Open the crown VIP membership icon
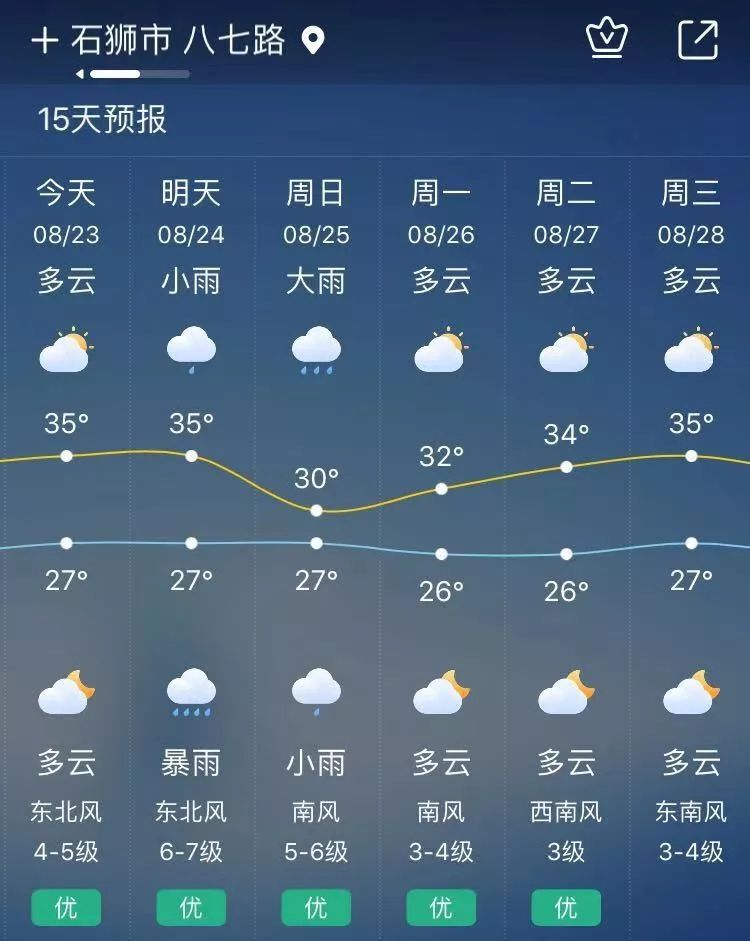 [x=606, y=39]
